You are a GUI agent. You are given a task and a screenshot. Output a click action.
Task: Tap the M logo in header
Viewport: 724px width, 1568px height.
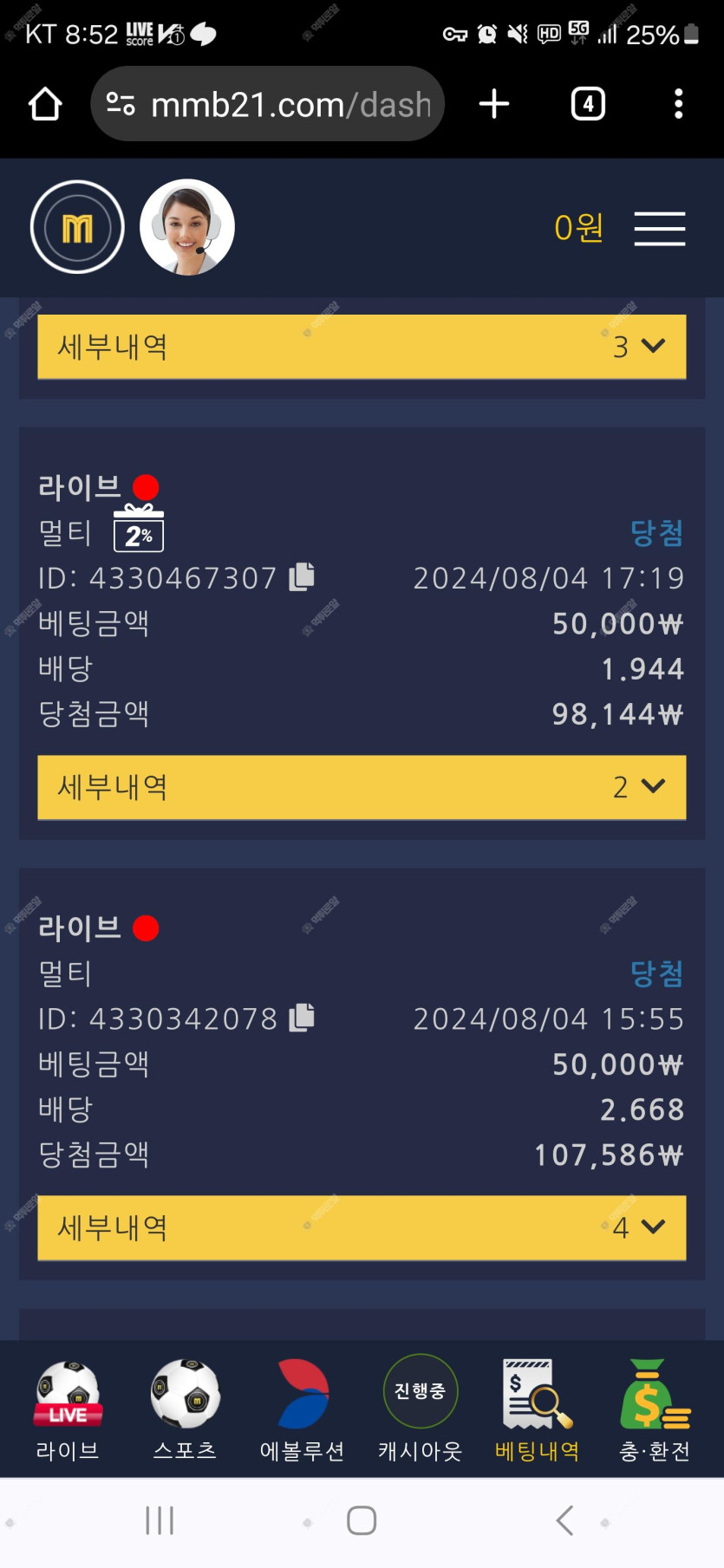point(77,227)
